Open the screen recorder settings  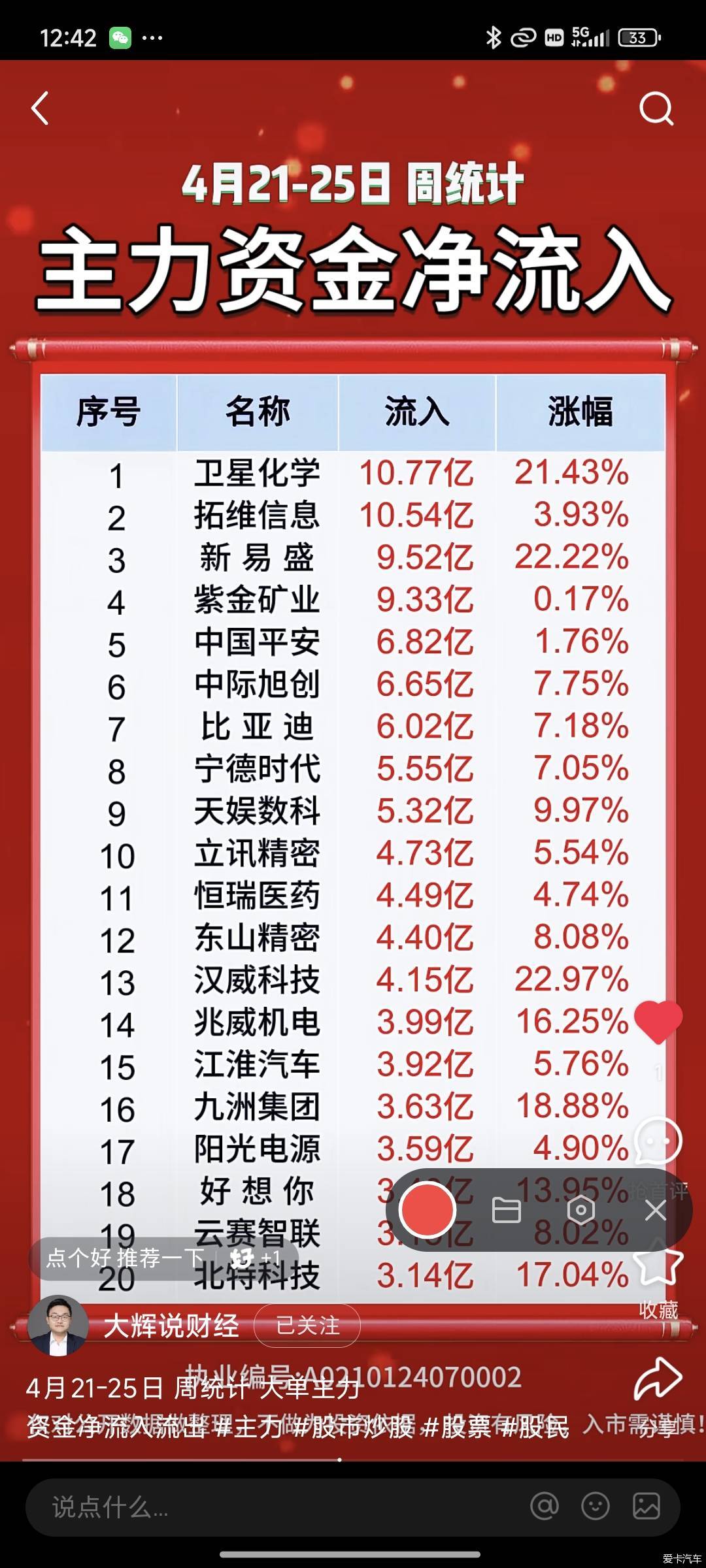(581, 1210)
